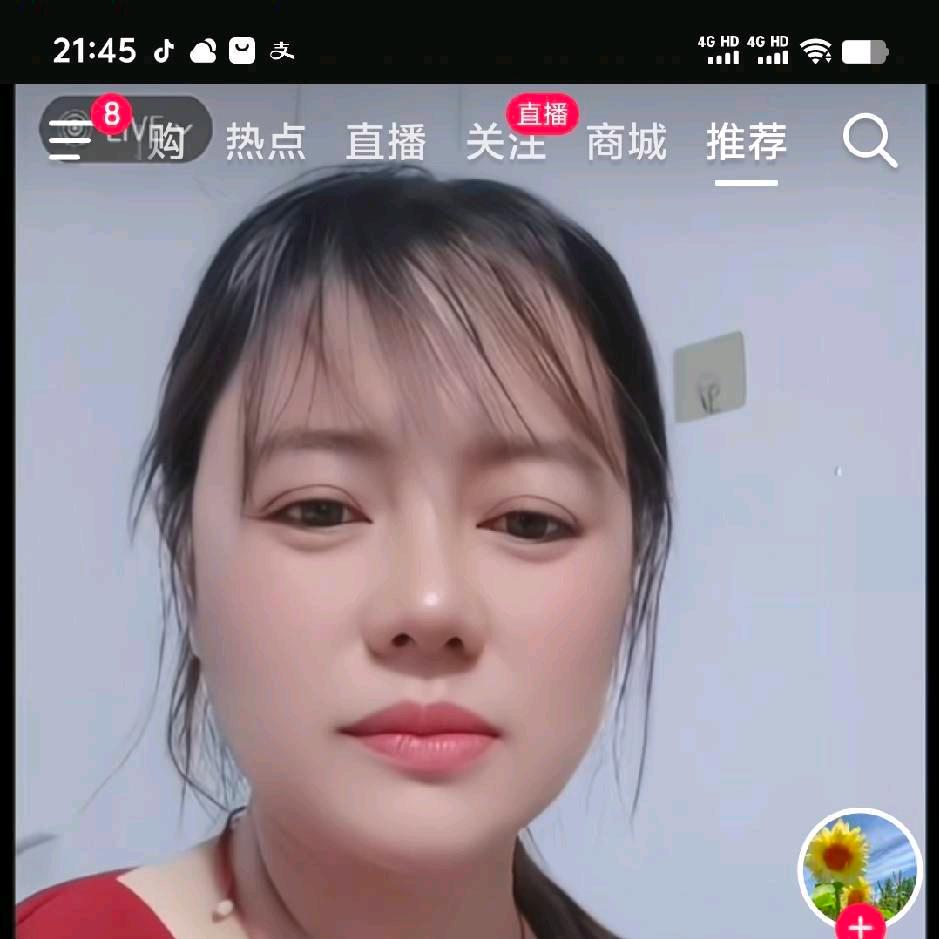Viewport: 939px width, 939px height.
Task: View the creator's sunflower avatar profile
Action: (859, 861)
